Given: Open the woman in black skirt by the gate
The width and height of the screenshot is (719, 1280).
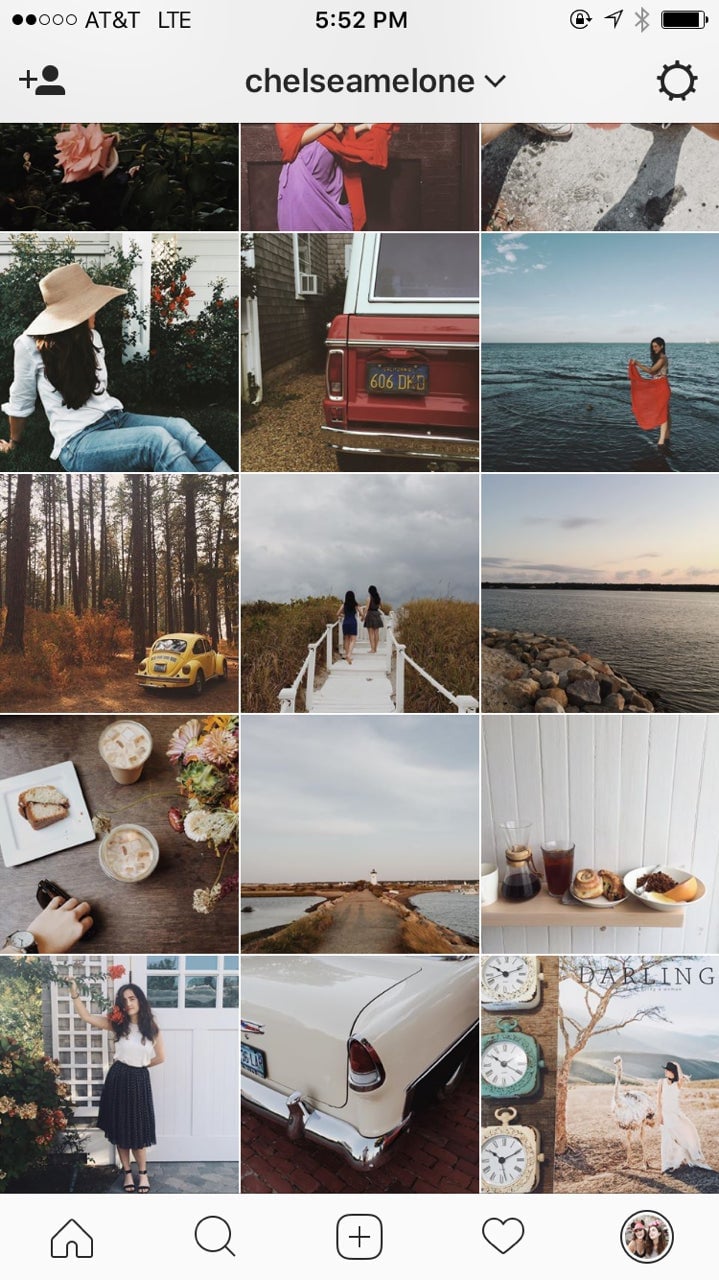Looking at the screenshot, I should pyautogui.click(x=119, y=1073).
